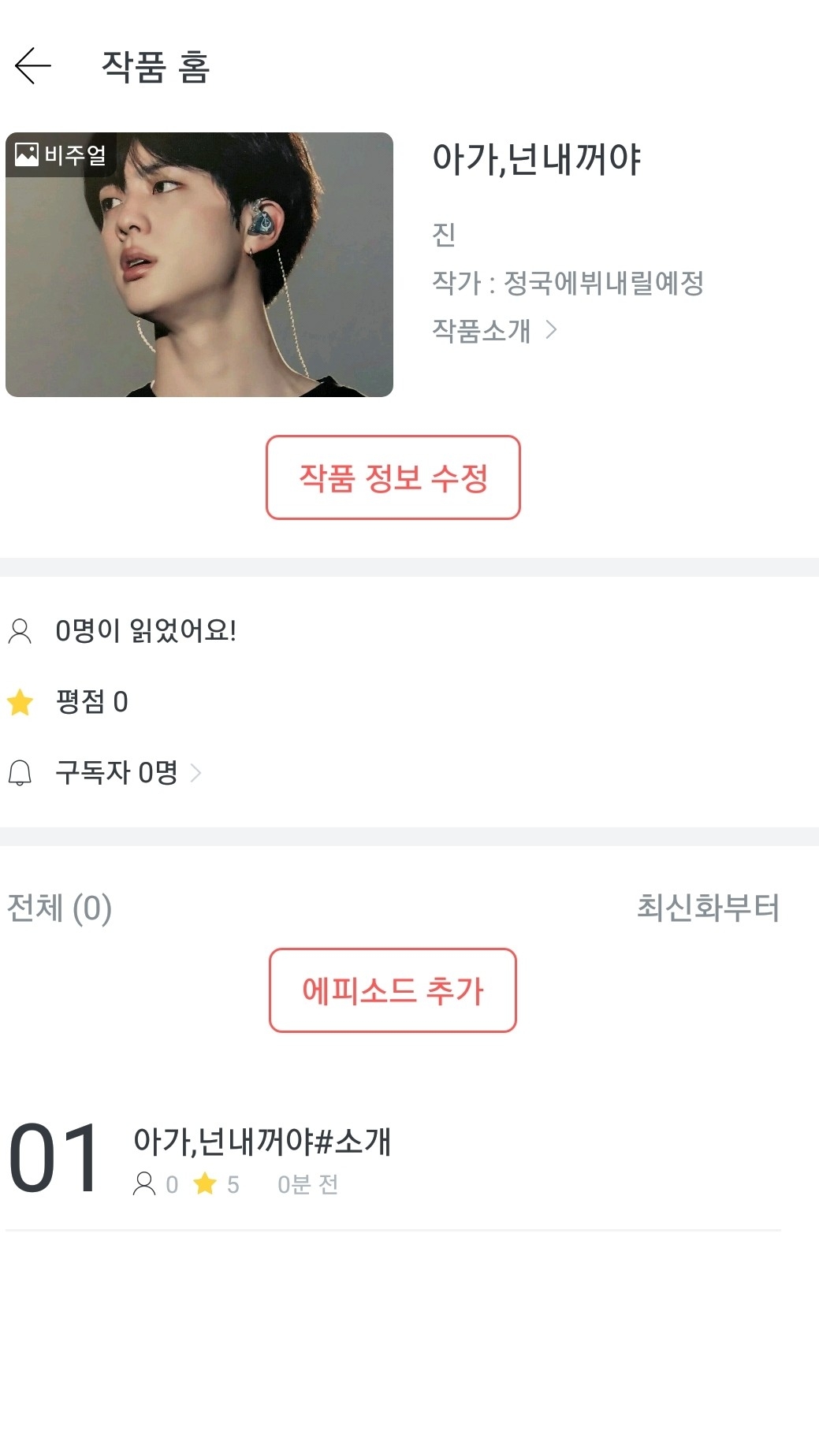This screenshot has width=819, height=1456.
Task: Open the 작품소개 work introduction link
Action: point(493,330)
